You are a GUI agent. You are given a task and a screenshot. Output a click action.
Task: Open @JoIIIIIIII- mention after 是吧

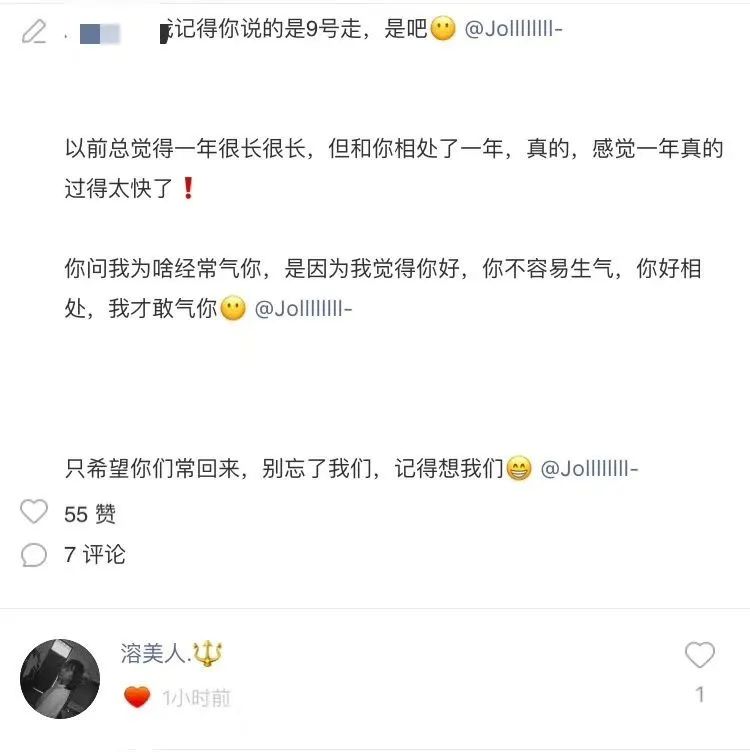(x=514, y=30)
